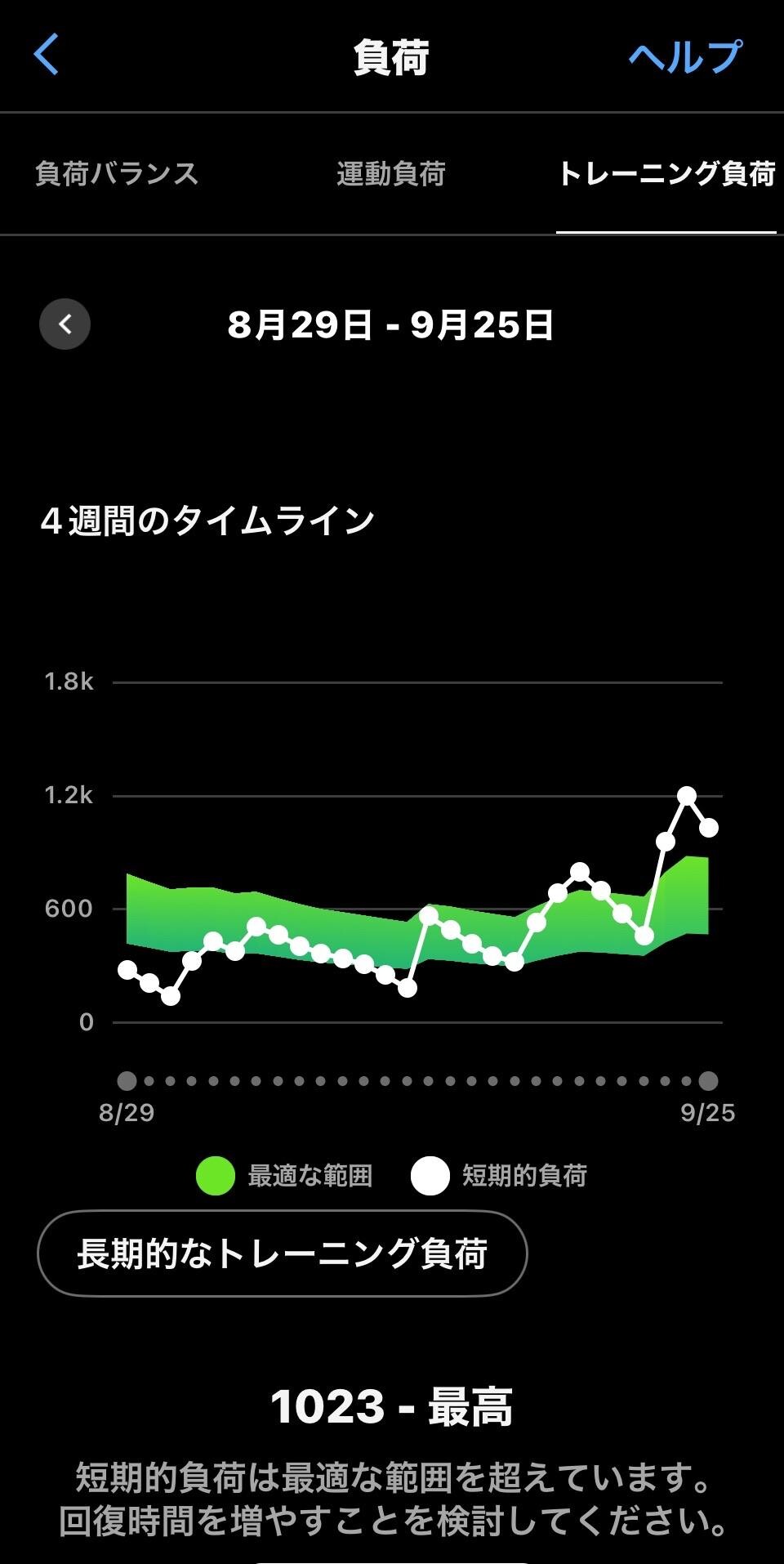This screenshot has width=784, height=1564.
Task: Tap the peak data point near 1.2k
Action: tap(686, 794)
